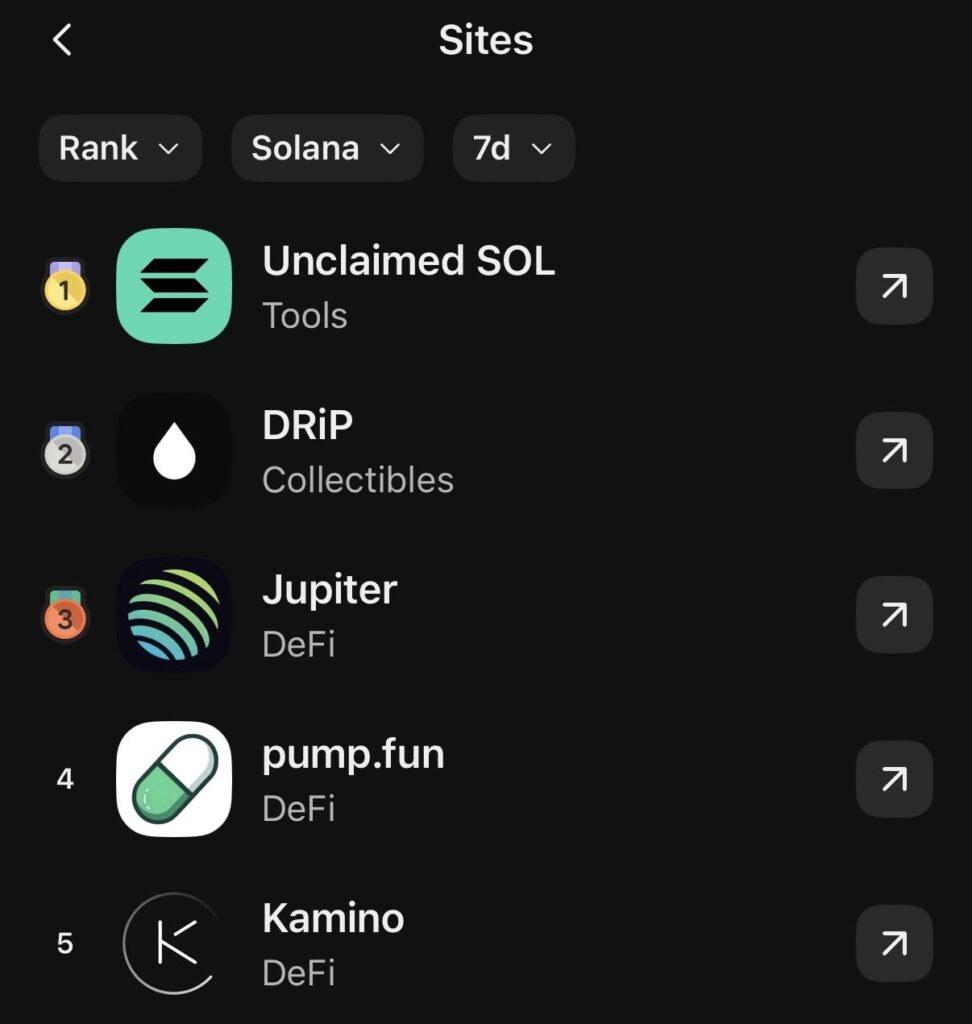Screen dimensions: 972x1024
Task: Open Jupiter using its arrow icon
Action: coord(894,615)
